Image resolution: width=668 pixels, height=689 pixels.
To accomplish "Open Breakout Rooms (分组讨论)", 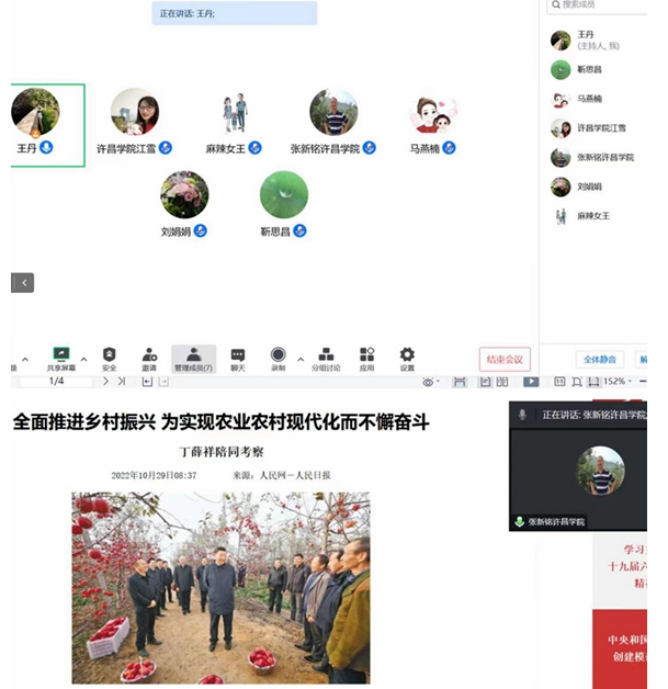I will (326, 358).
